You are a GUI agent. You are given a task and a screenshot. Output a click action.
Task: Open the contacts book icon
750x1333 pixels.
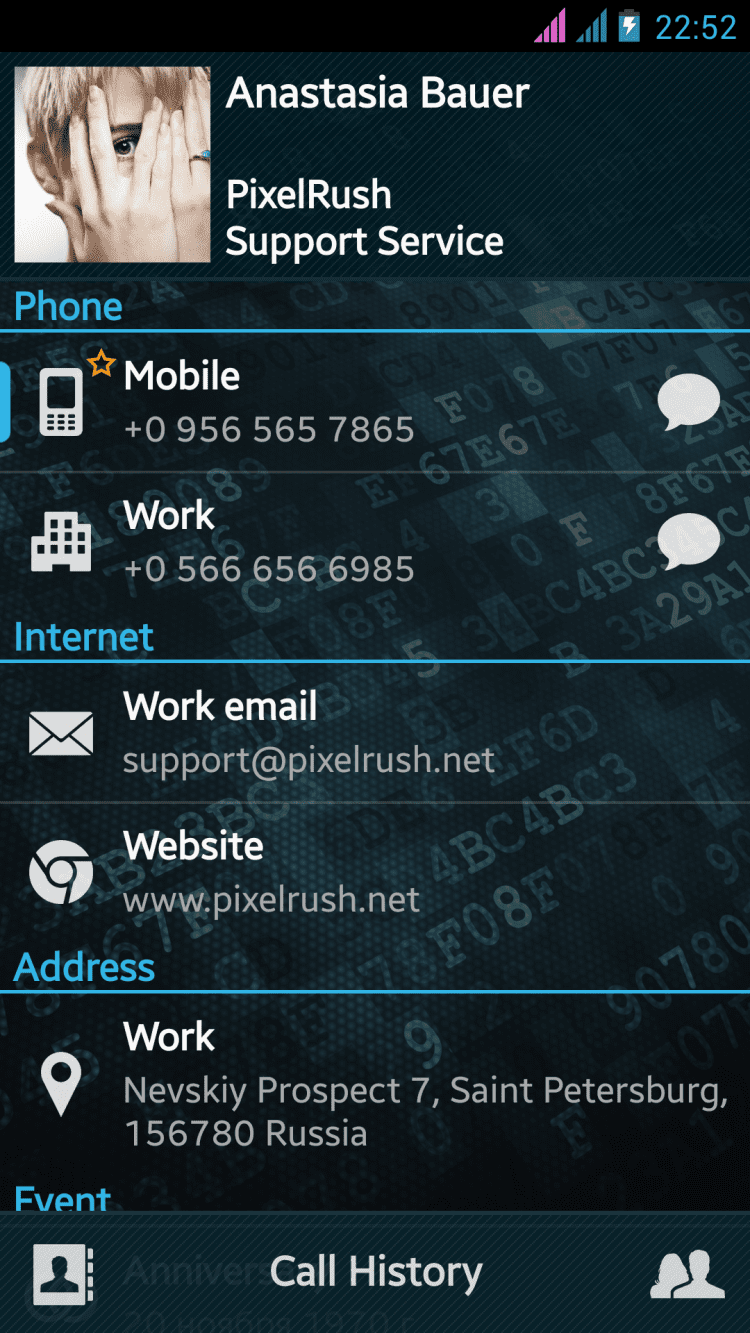(63, 1274)
